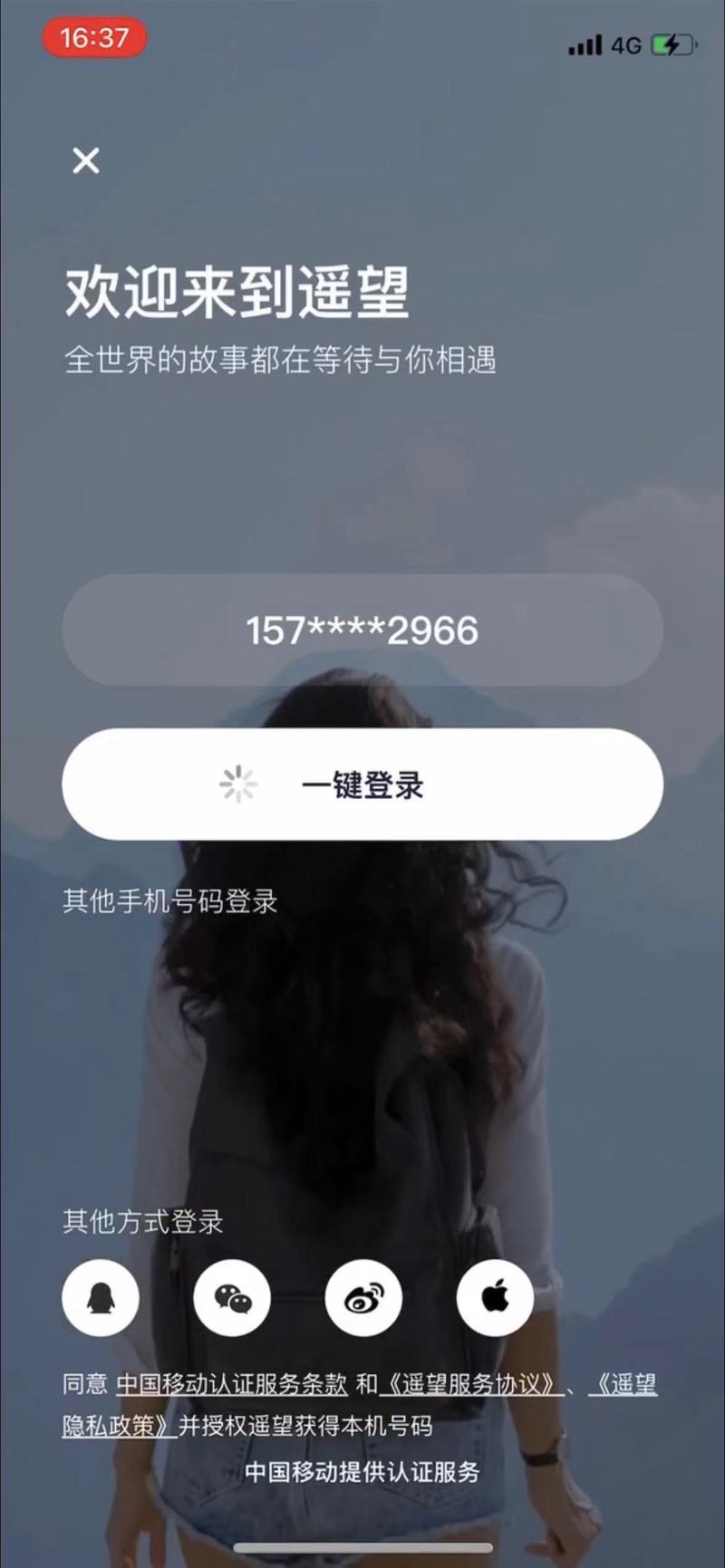Image resolution: width=725 pixels, height=1568 pixels.
Task: Sign in with Apple
Action: 495,1298
